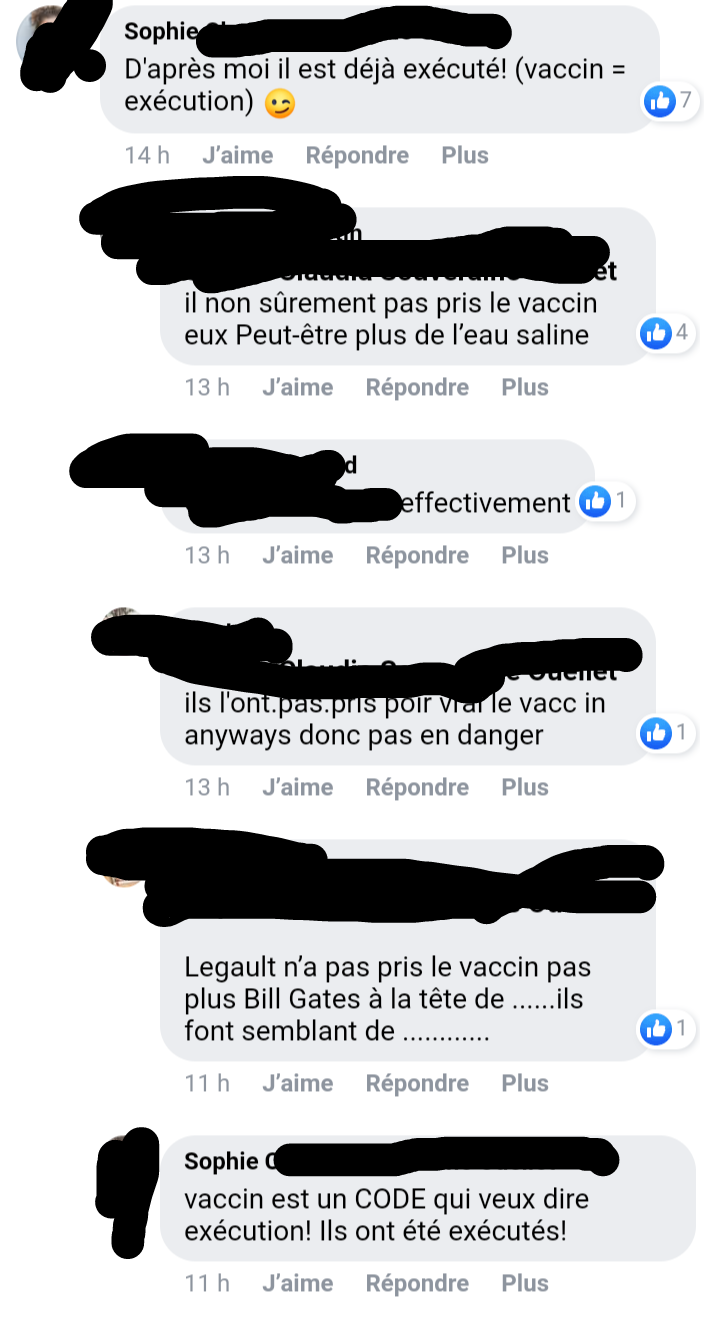The image size is (720, 1321).
Task: Reply to the comment about Legault and Bill Gates
Action: coord(417,1083)
